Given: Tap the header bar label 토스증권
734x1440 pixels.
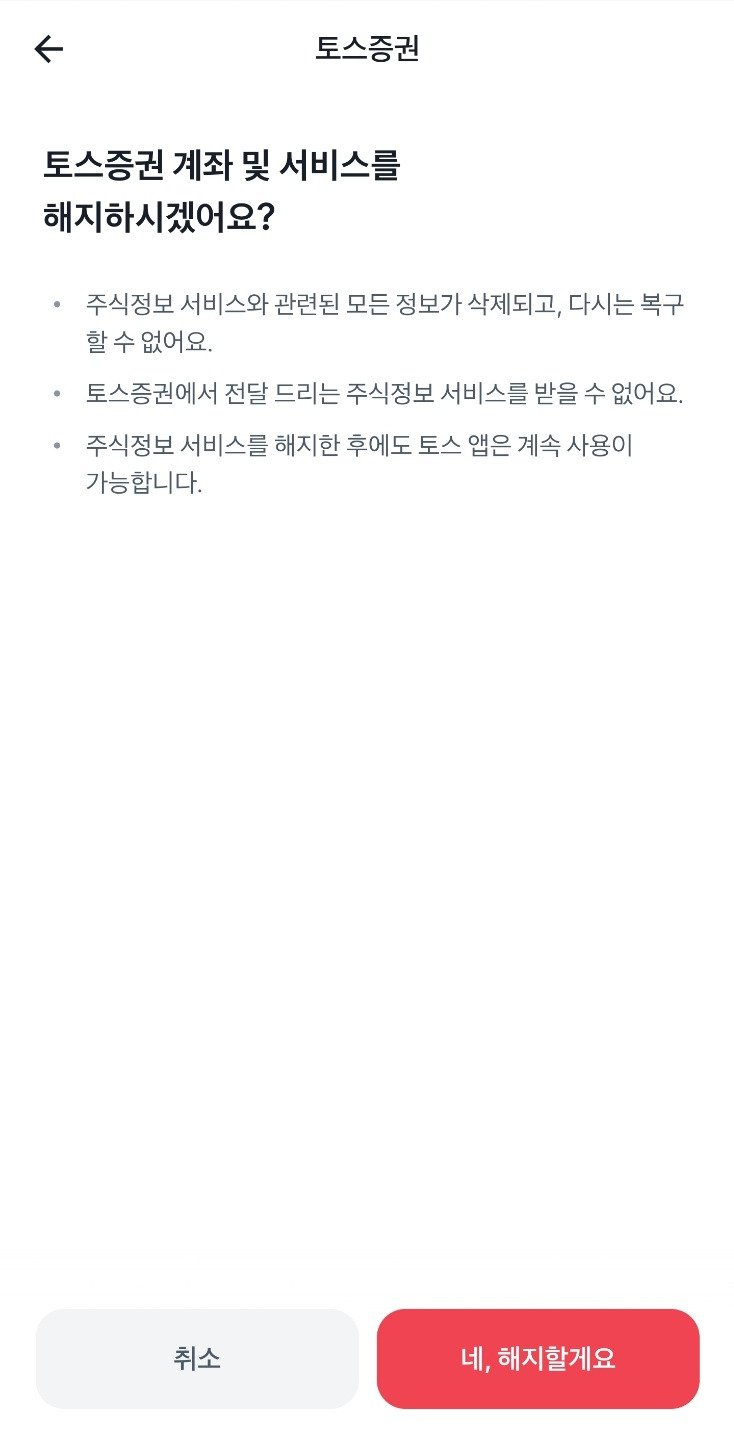Looking at the screenshot, I should [367, 48].
